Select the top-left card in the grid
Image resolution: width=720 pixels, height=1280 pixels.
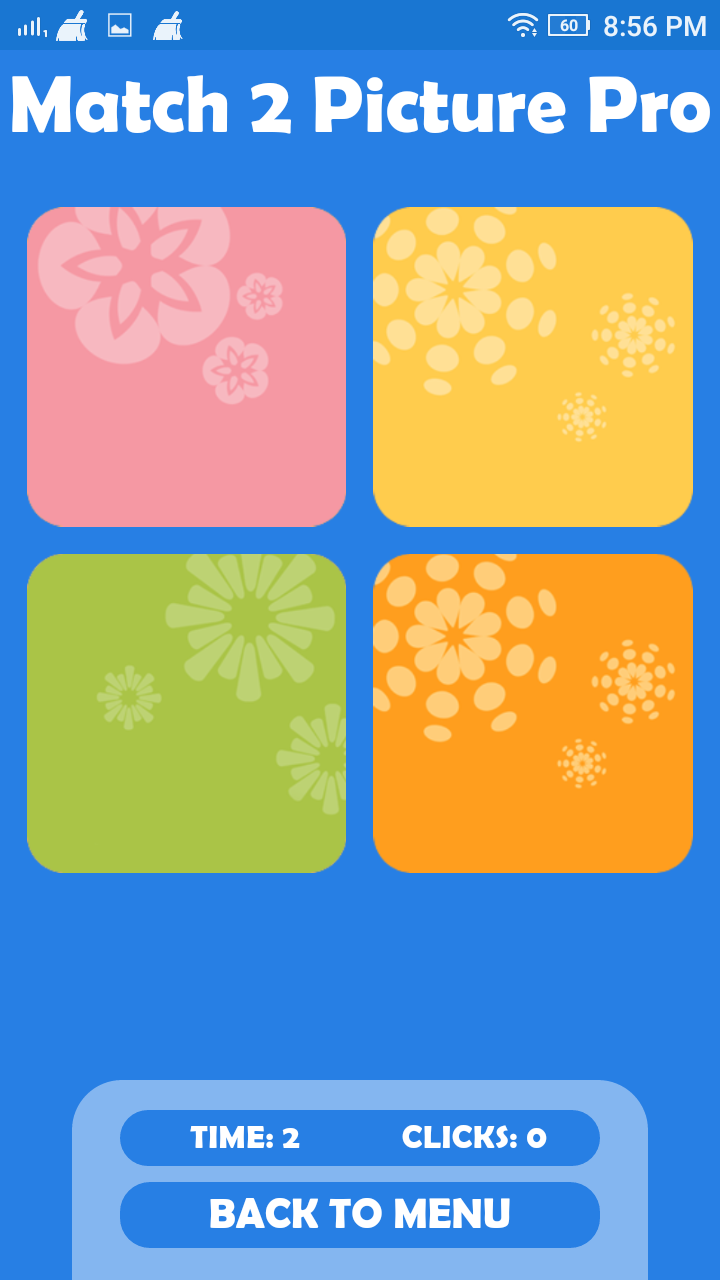pyautogui.click(x=186, y=366)
